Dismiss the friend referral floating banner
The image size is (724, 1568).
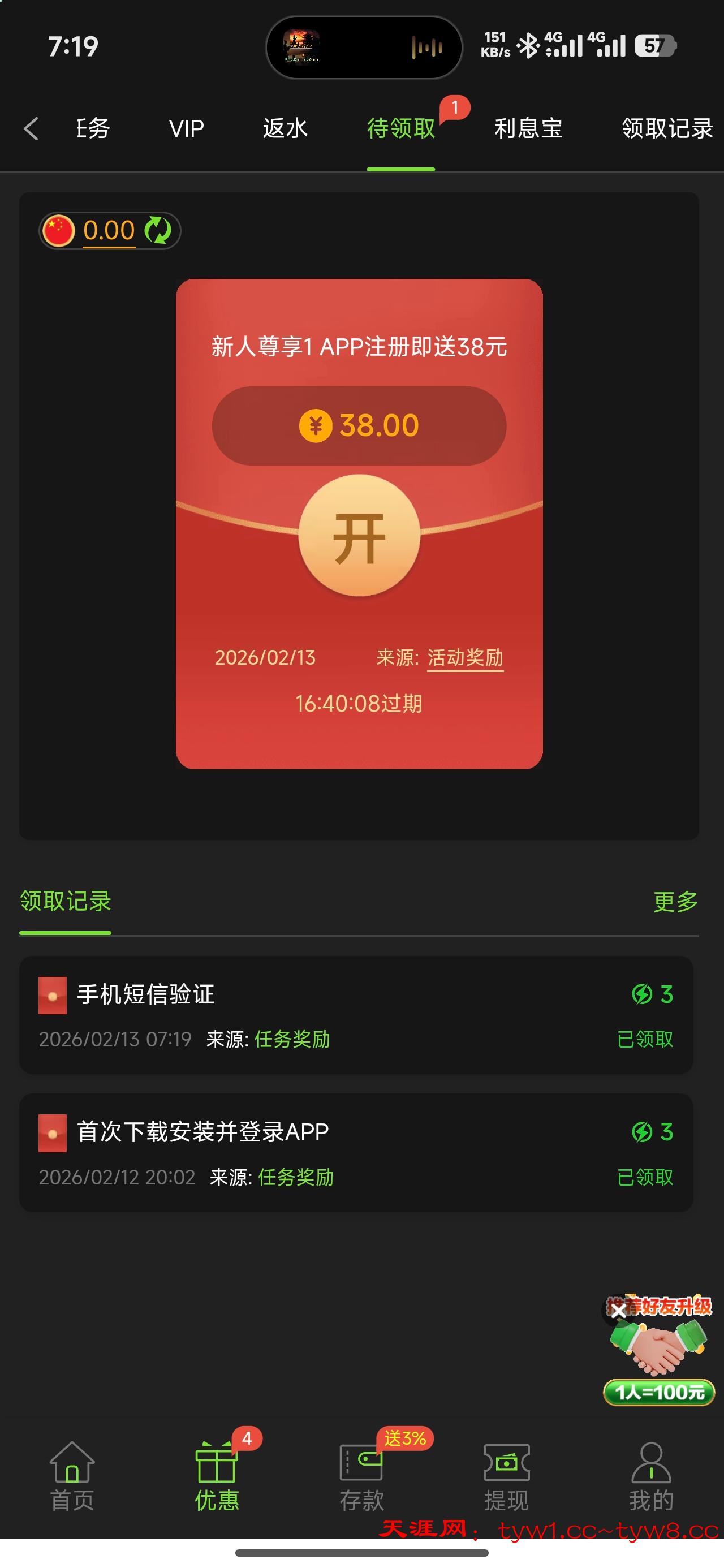point(618,1311)
